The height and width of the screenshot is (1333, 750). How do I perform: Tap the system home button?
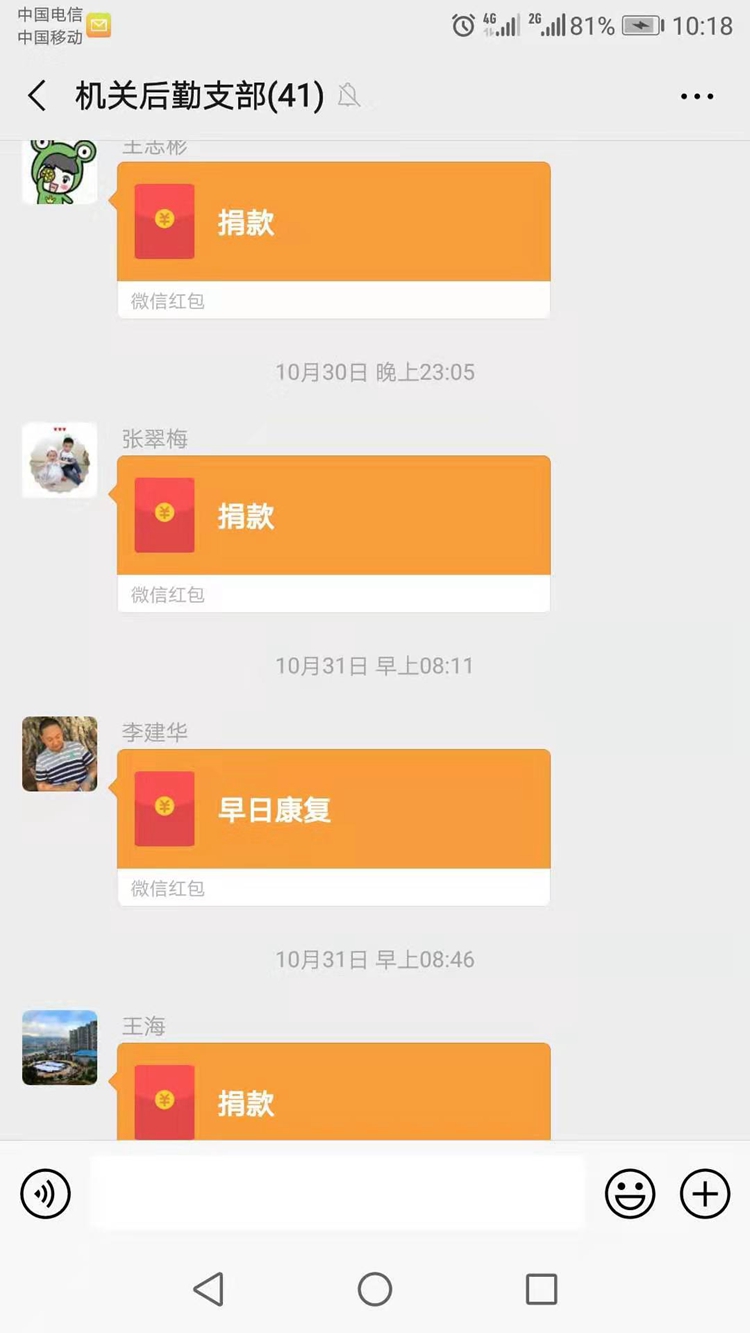pyautogui.click(x=375, y=1289)
